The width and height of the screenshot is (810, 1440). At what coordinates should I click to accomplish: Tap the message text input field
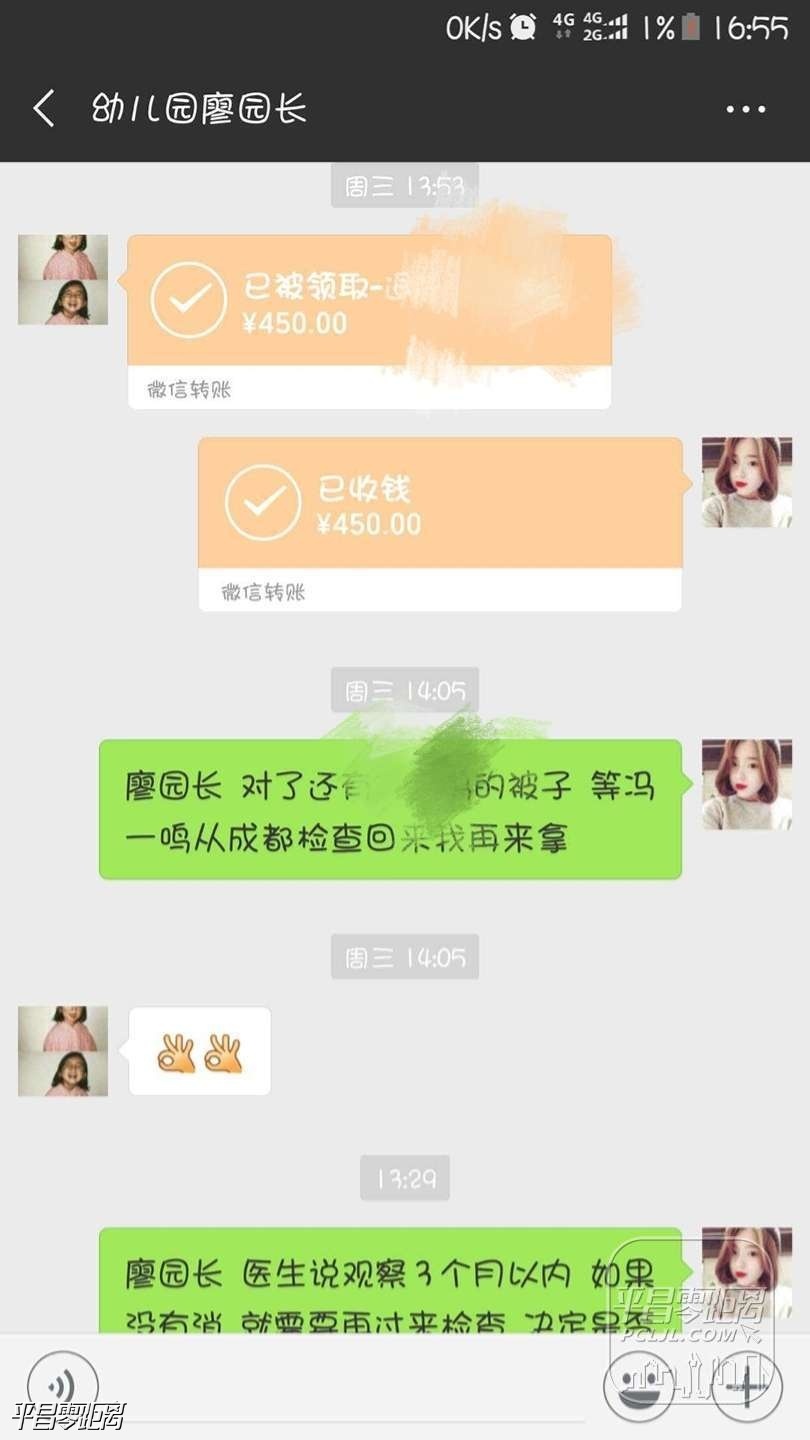pos(350,1387)
